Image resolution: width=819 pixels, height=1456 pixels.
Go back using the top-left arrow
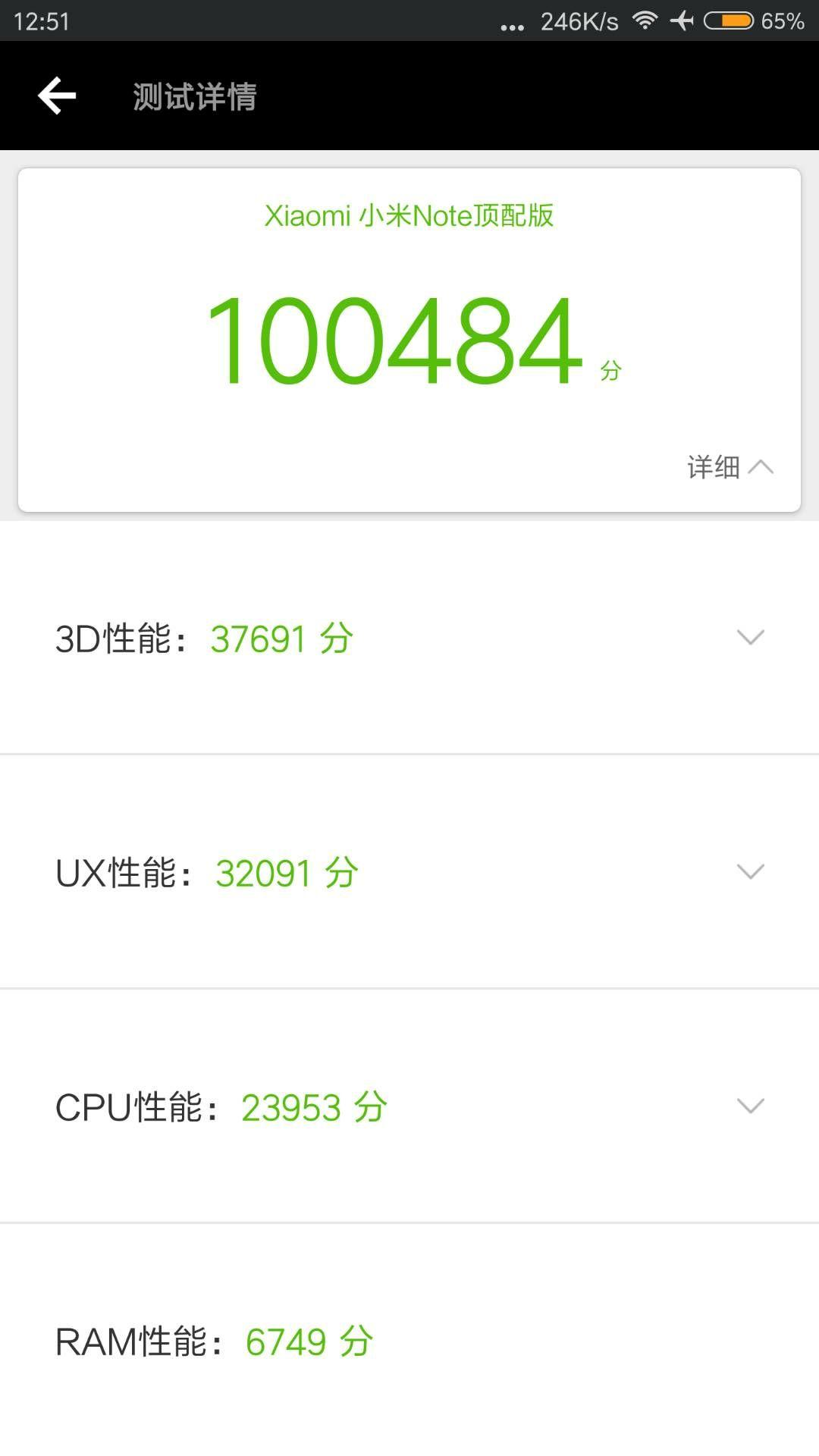(57, 96)
